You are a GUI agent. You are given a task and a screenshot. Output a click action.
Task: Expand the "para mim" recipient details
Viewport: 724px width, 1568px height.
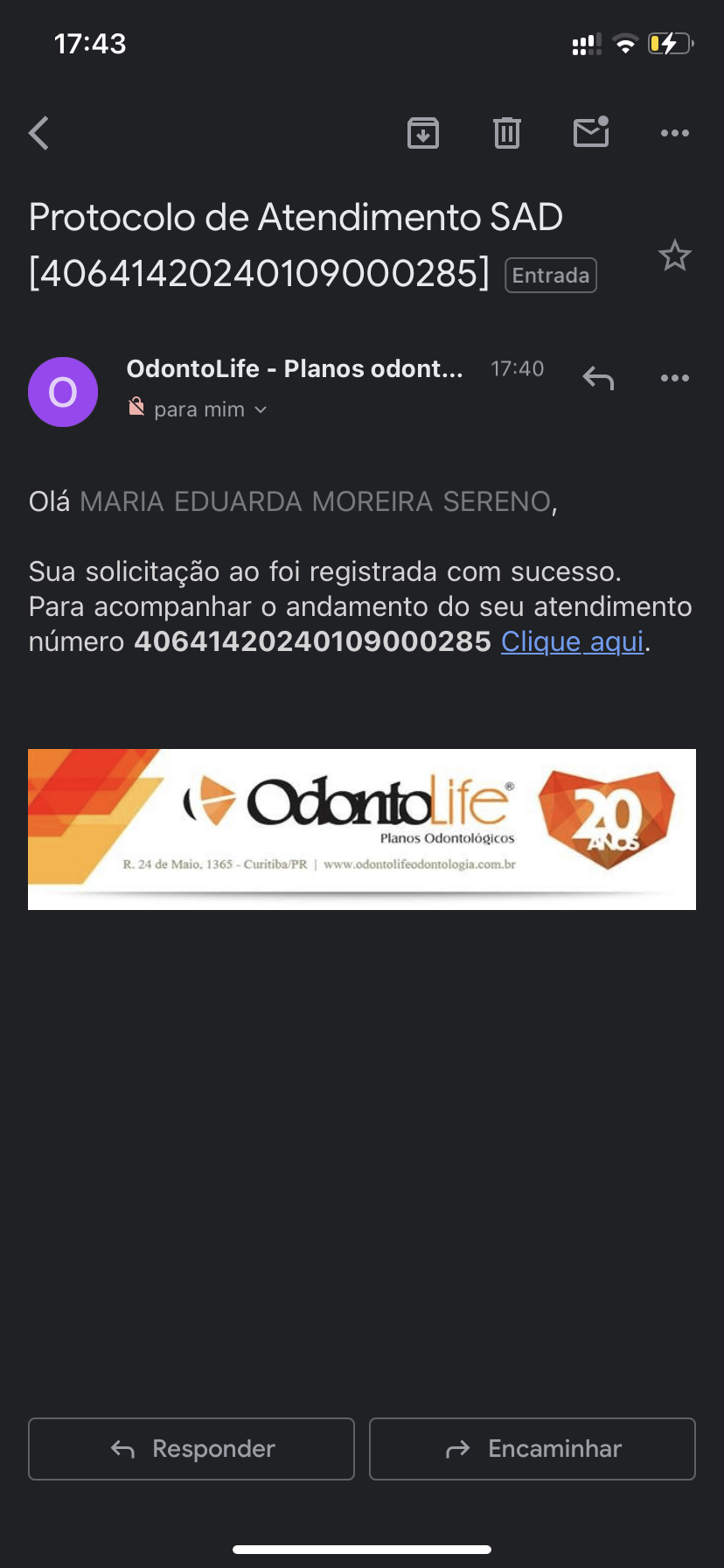[x=210, y=409]
